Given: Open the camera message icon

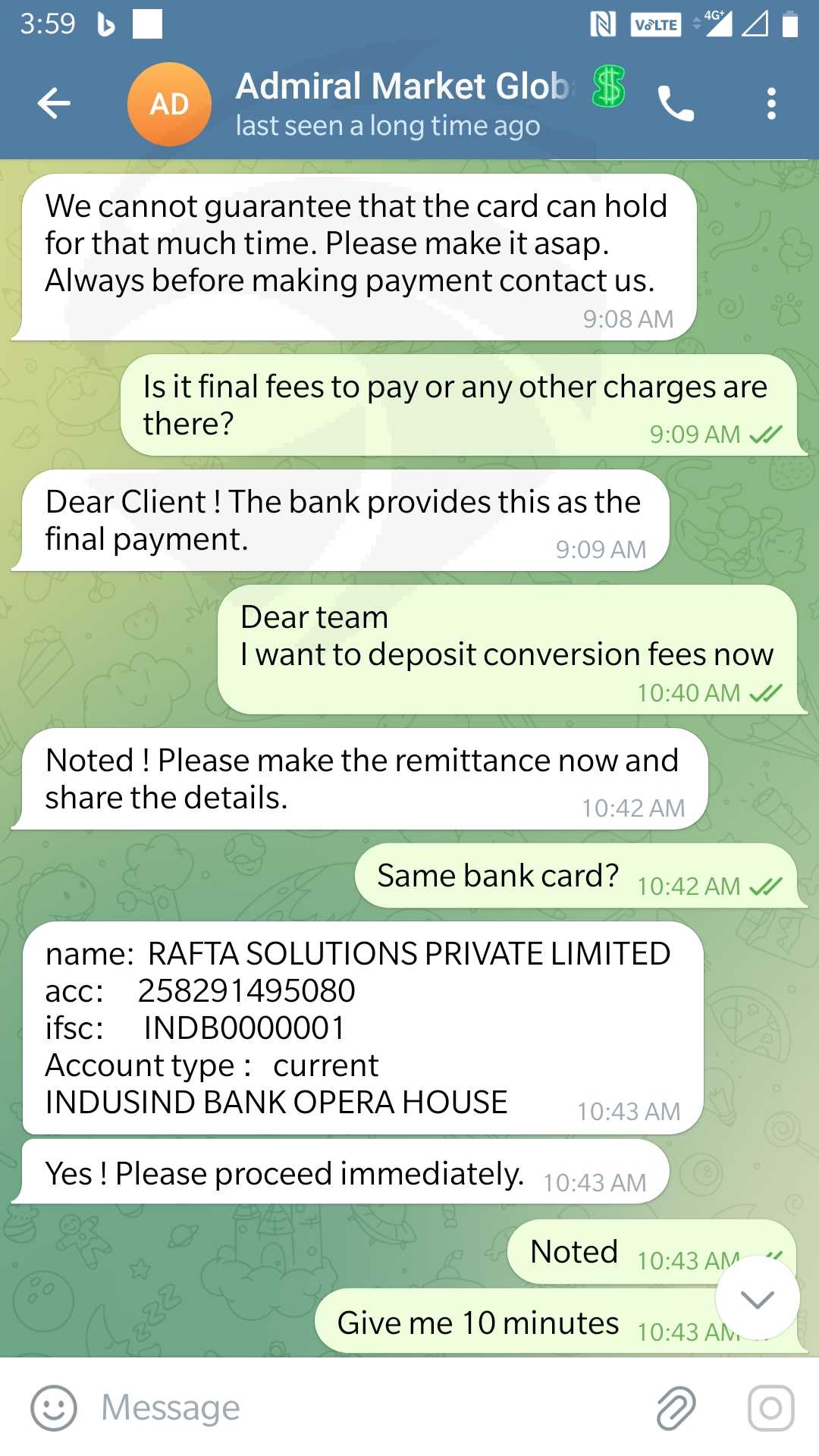Looking at the screenshot, I should pos(771,1408).
